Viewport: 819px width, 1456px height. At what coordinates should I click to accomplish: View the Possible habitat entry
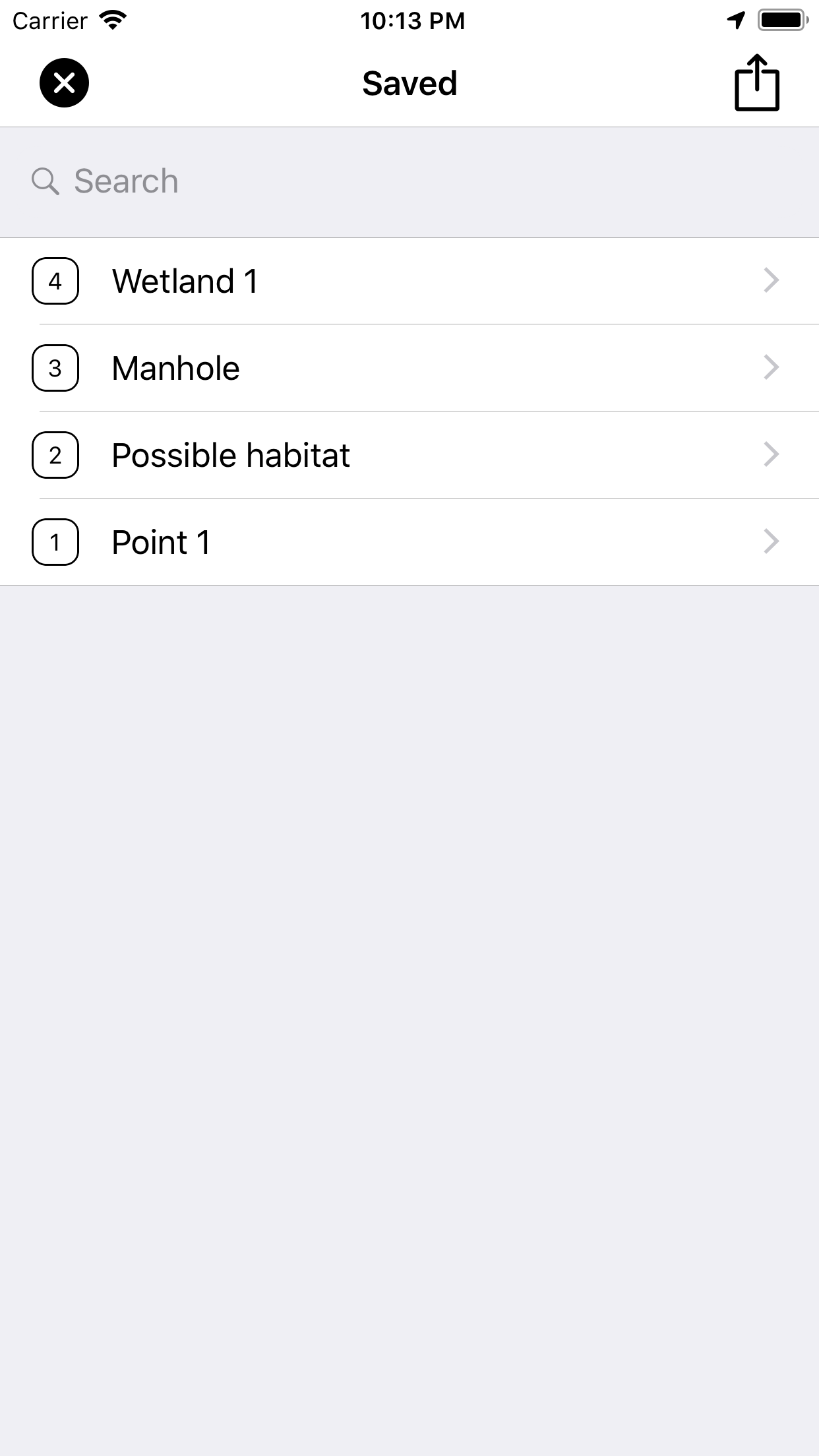(409, 455)
